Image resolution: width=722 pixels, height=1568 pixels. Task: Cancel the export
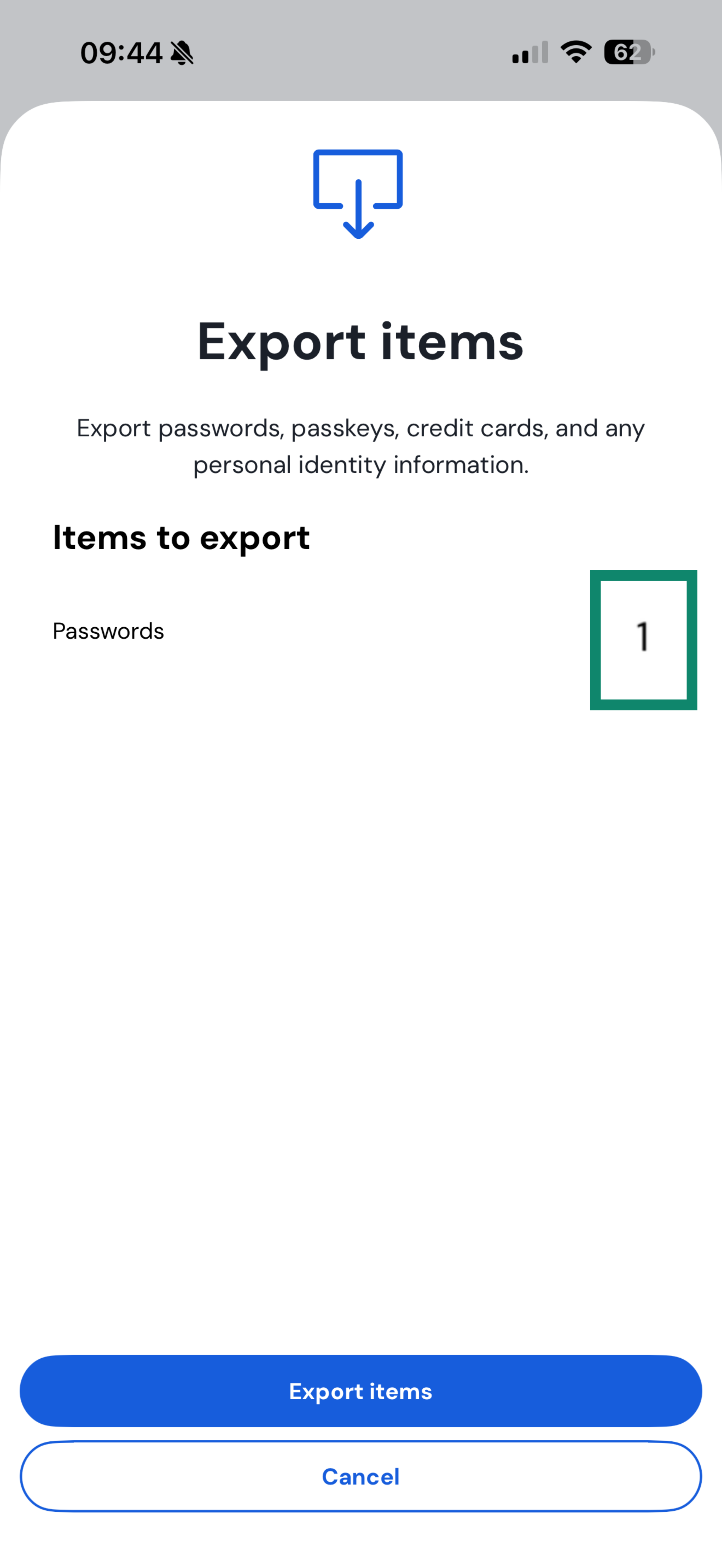(x=360, y=1477)
